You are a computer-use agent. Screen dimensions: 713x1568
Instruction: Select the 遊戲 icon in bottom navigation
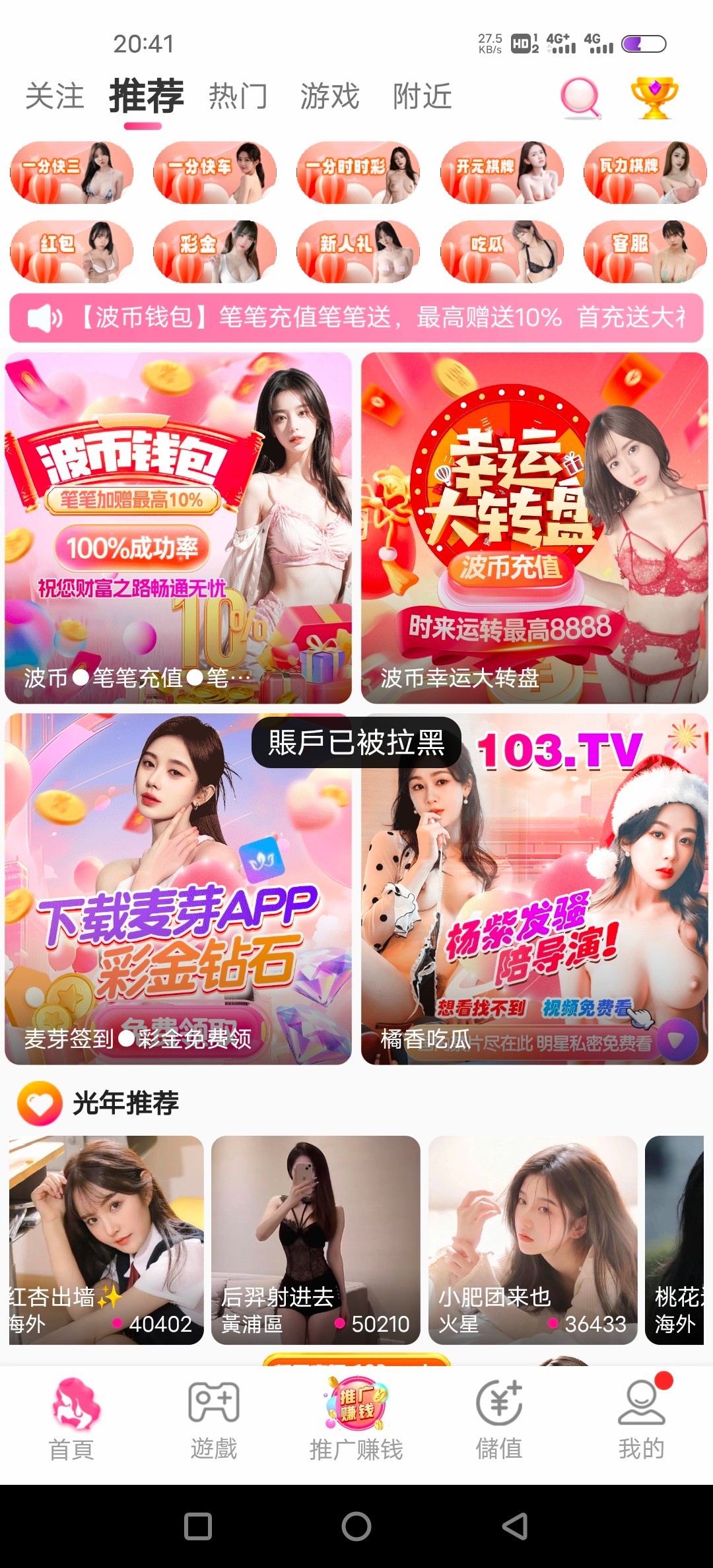point(214,1412)
